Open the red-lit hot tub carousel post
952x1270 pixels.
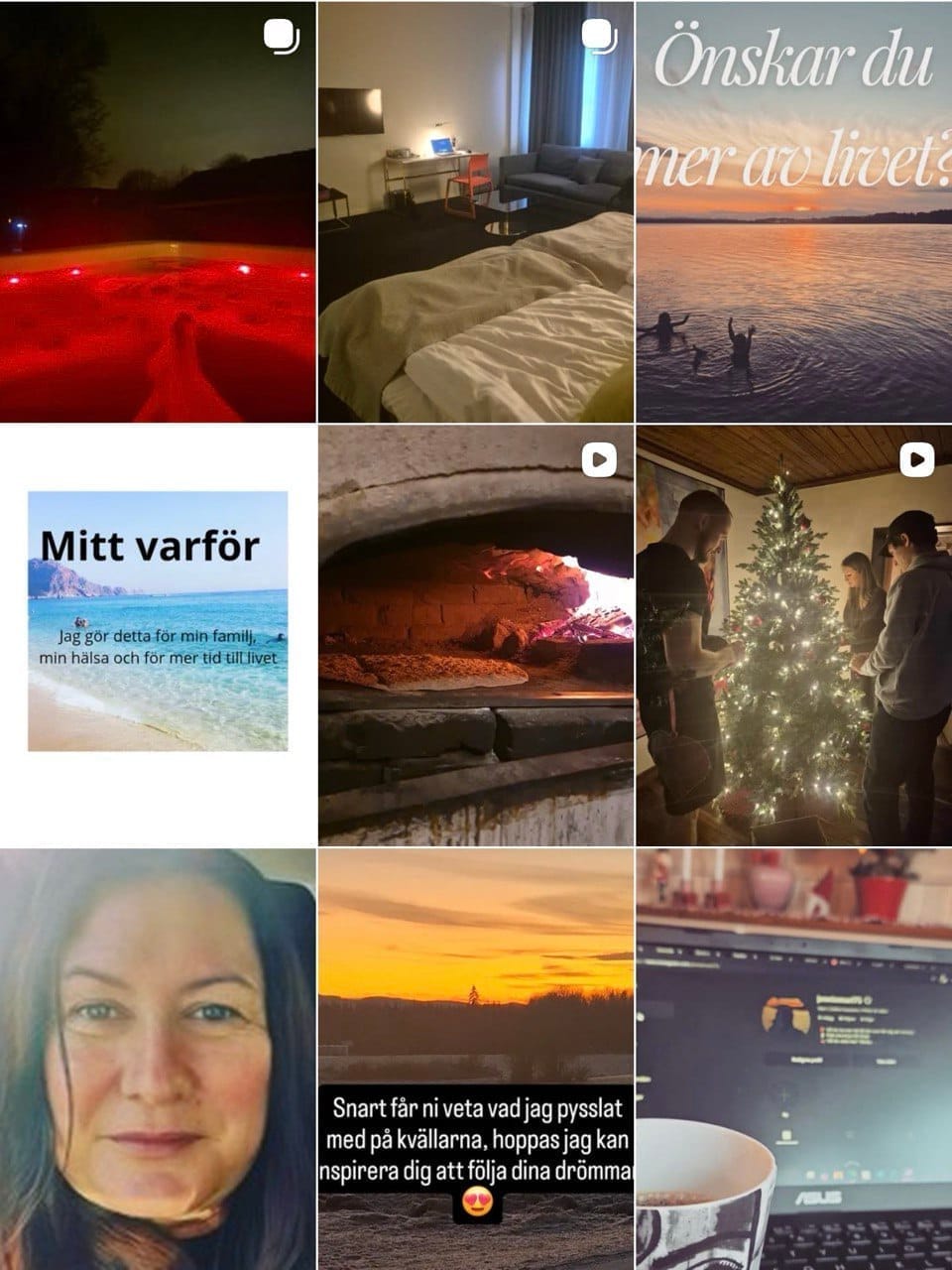(157, 210)
